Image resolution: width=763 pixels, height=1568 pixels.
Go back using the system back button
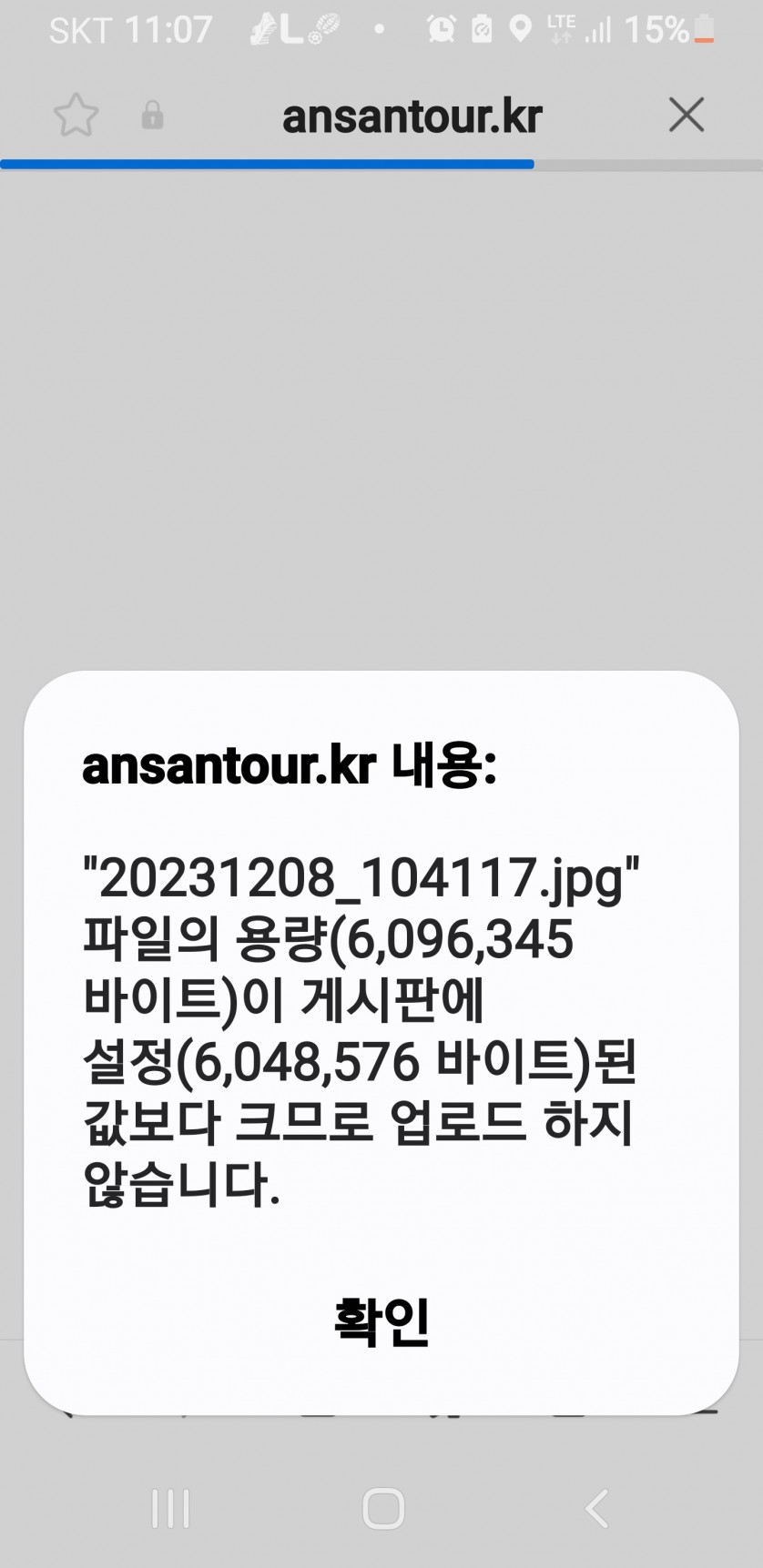[596, 1508]
